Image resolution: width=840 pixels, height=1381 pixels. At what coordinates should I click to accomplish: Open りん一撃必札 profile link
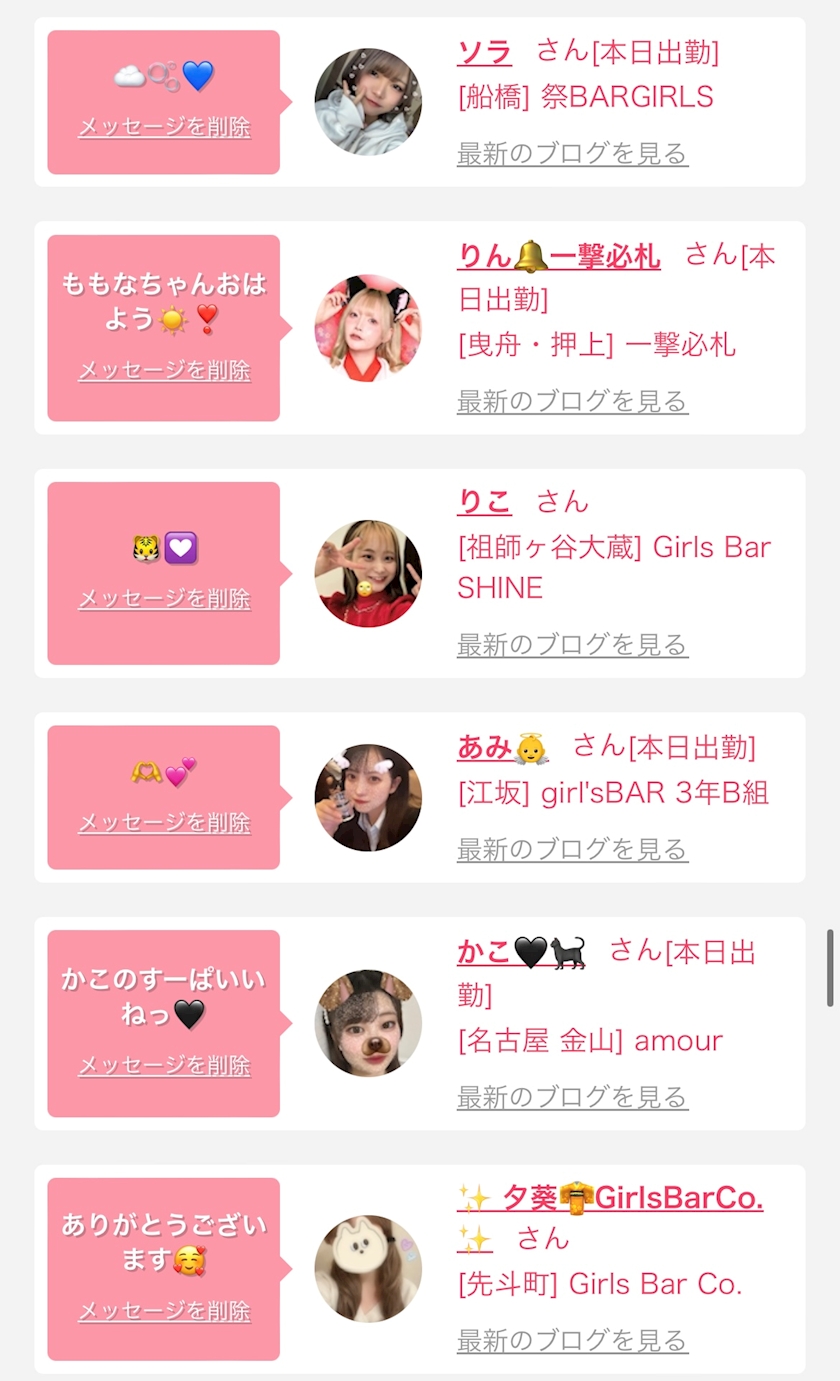558,257
